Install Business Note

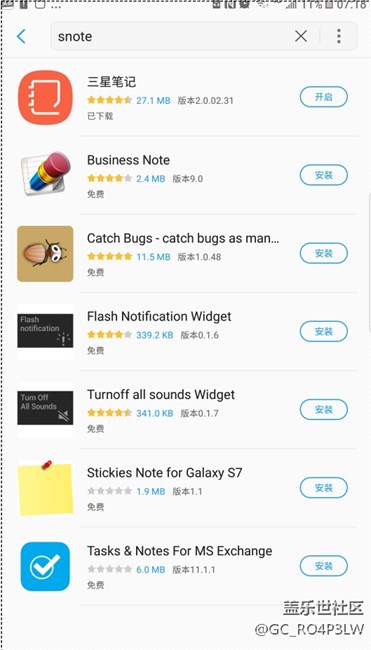324,175
